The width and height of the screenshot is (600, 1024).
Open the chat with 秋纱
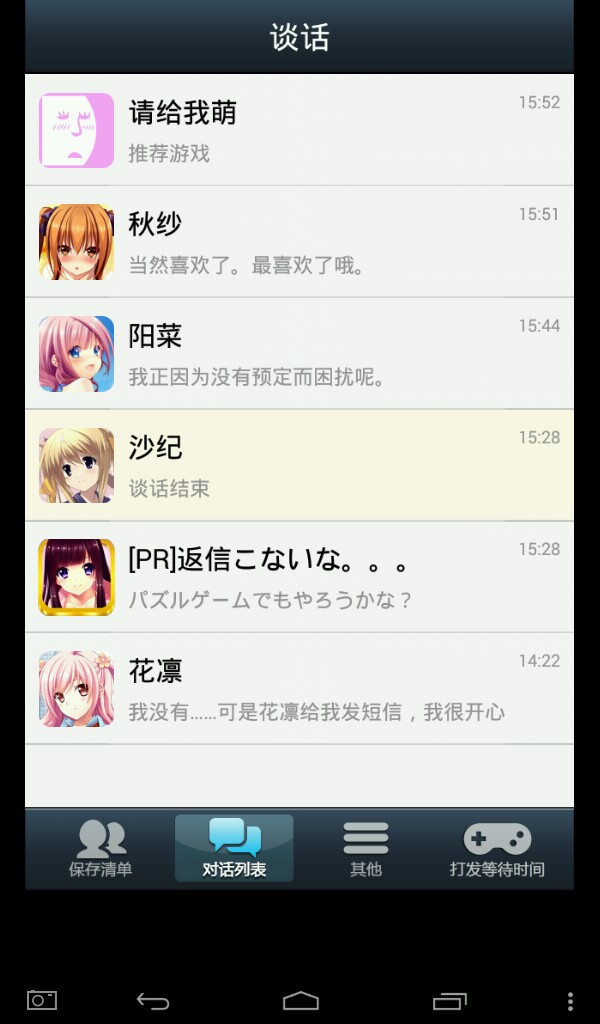pyautogui.click(x=299, y=242)
